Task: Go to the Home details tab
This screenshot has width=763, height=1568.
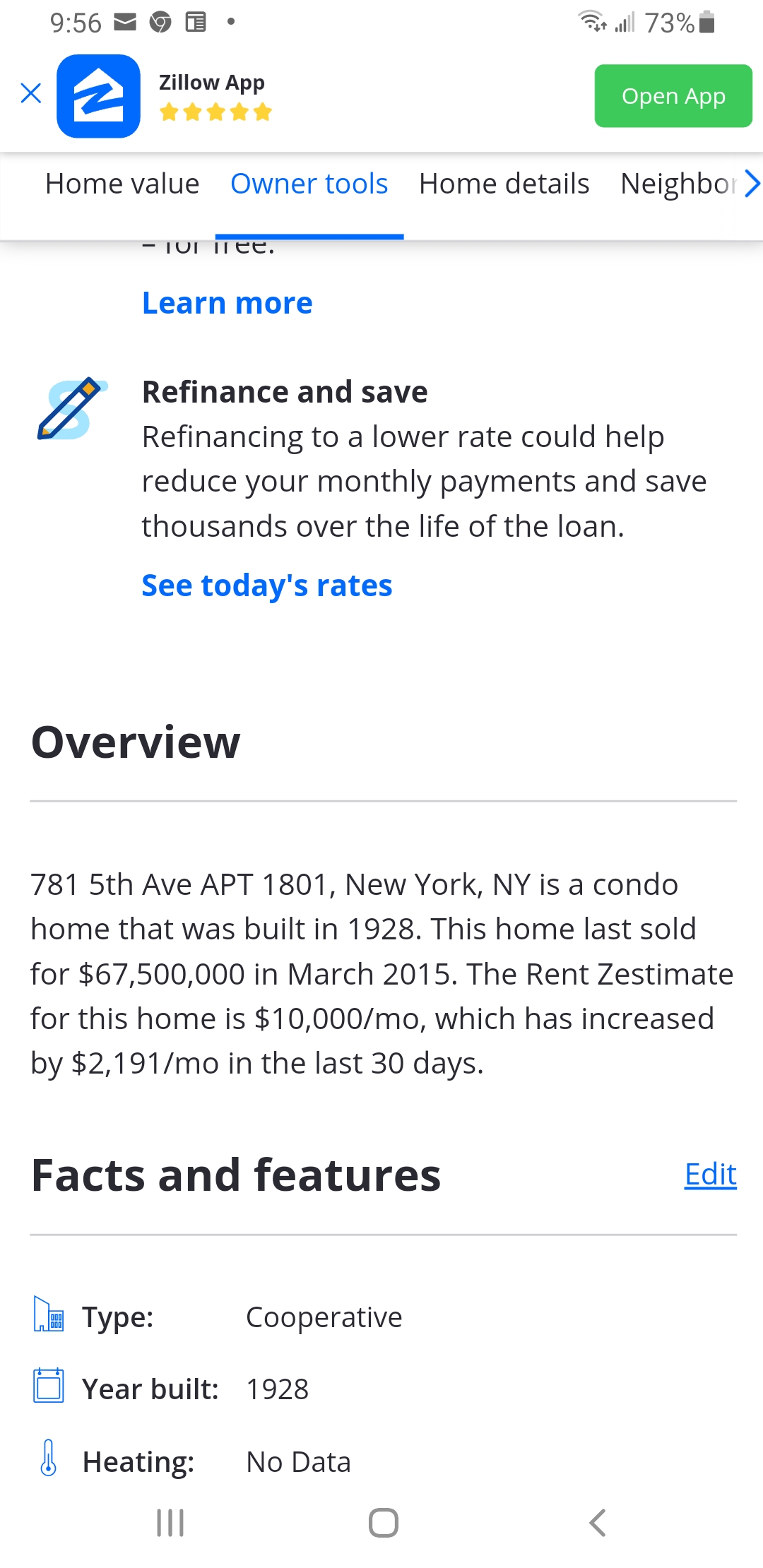Action: [504, 184]
